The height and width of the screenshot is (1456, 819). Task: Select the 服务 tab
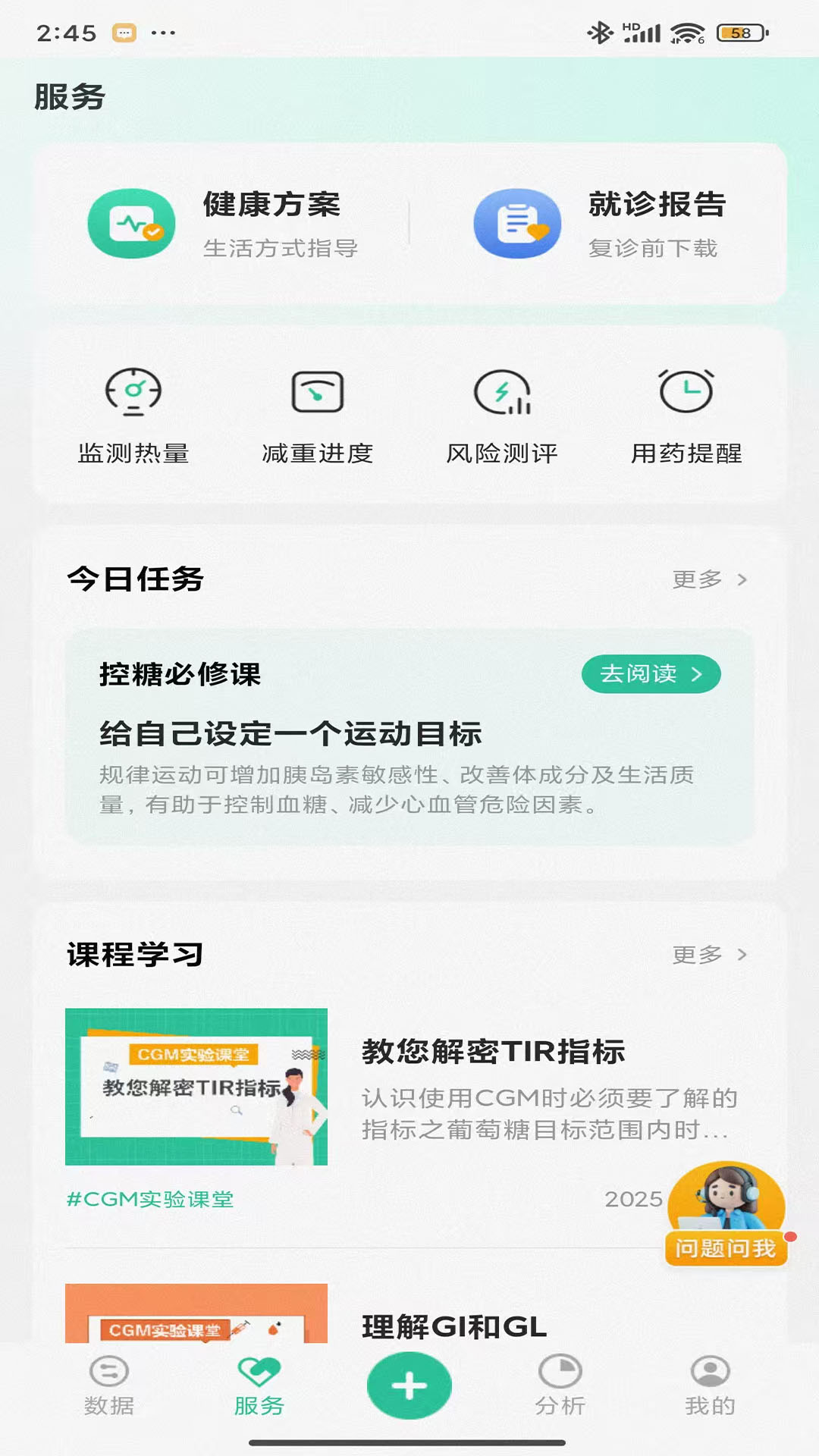(x=259, y=1386)
